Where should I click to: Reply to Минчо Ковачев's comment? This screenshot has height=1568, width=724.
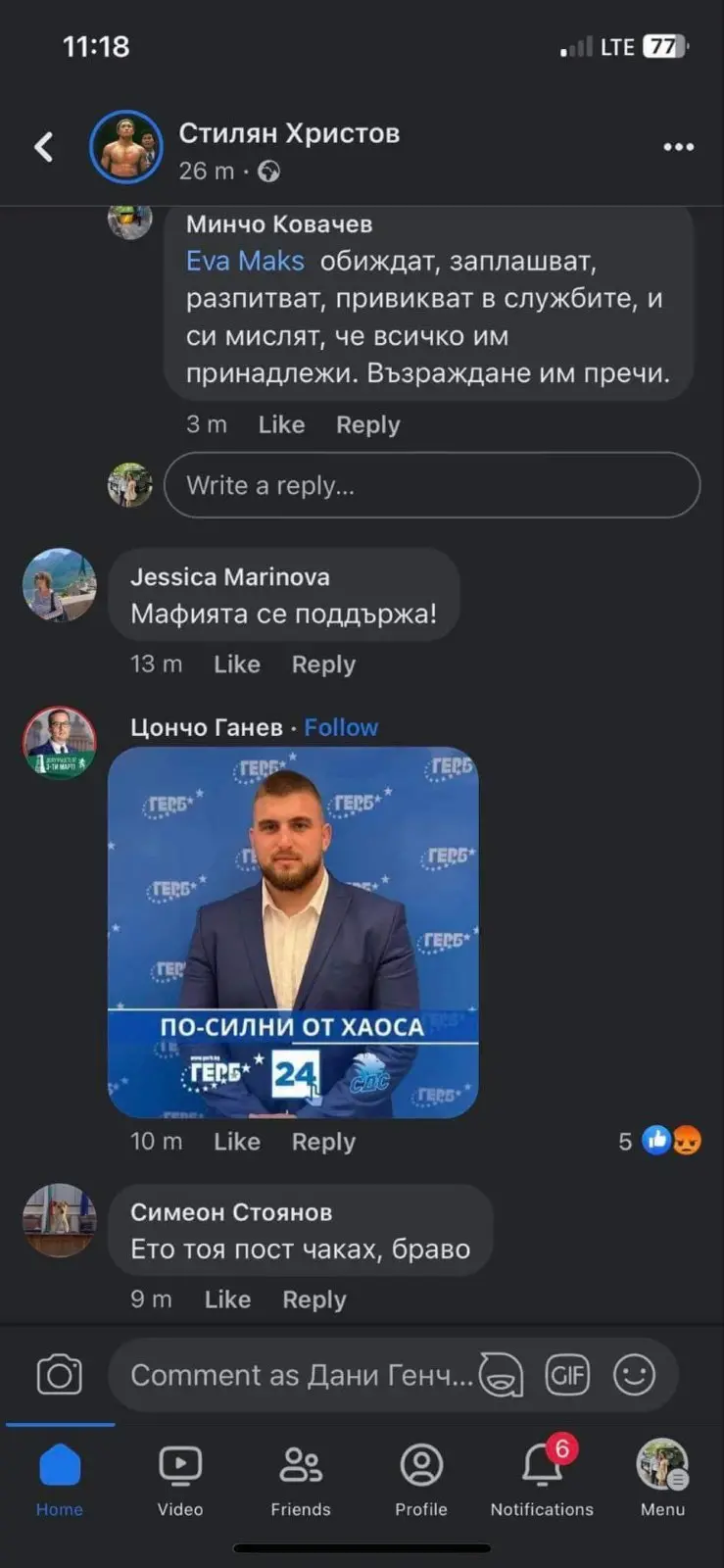pos(367,424)
